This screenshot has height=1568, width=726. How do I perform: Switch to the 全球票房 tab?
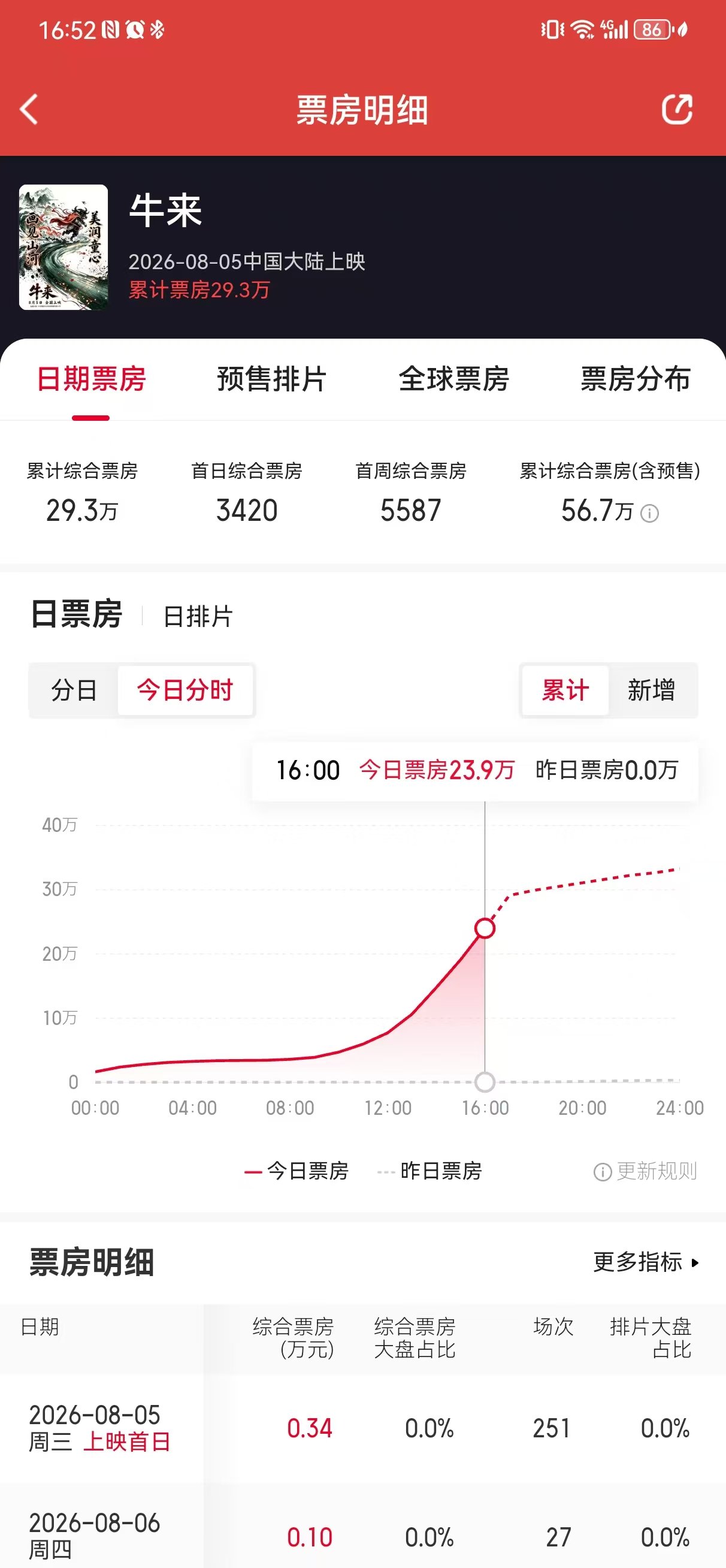pos(454,379)
